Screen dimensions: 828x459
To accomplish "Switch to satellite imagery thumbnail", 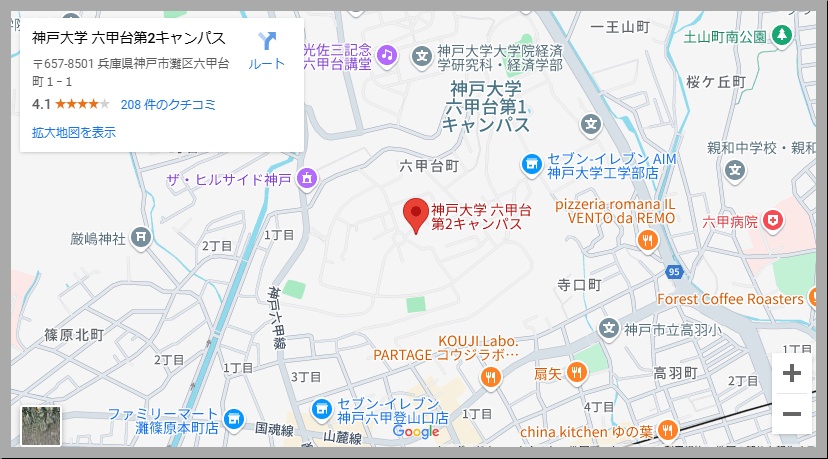I will (x=41, y=426).
